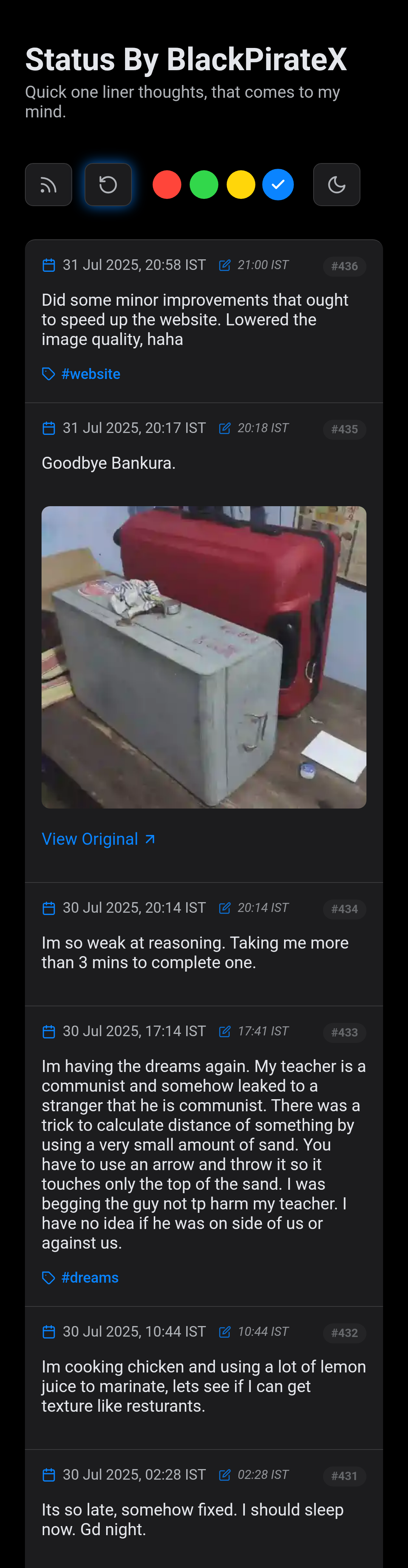Screen dimensions: 408x1568
Task: Open the #website tag
Action: pyautogui.click(x=90, y=374)
